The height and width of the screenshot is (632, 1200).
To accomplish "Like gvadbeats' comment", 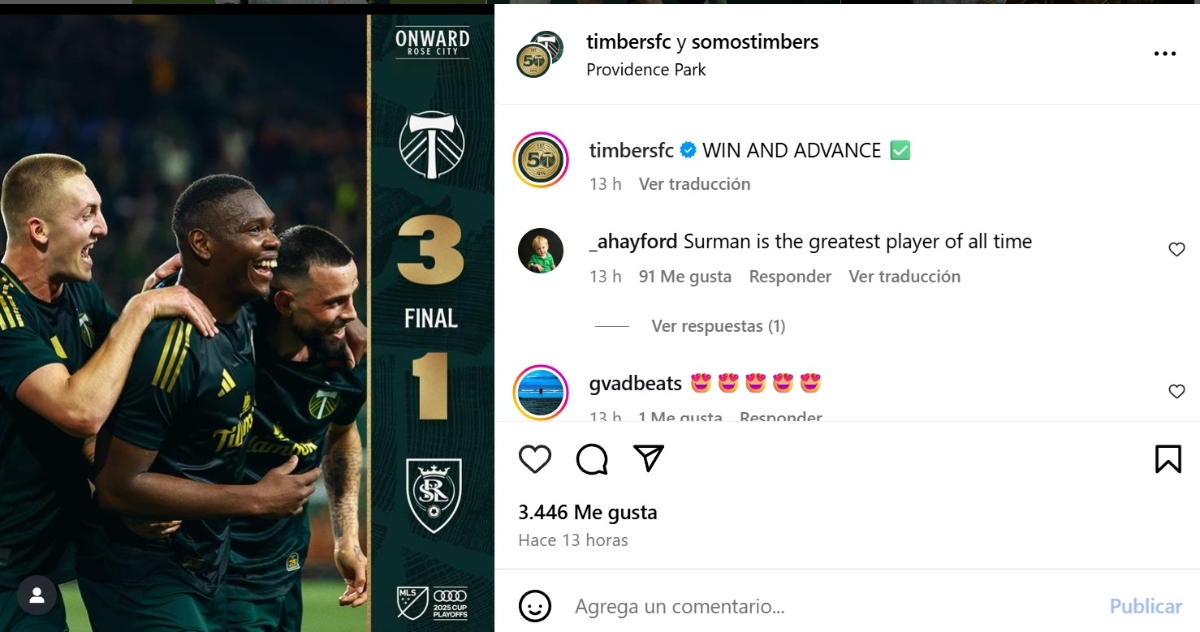I will pos(1177,391).
